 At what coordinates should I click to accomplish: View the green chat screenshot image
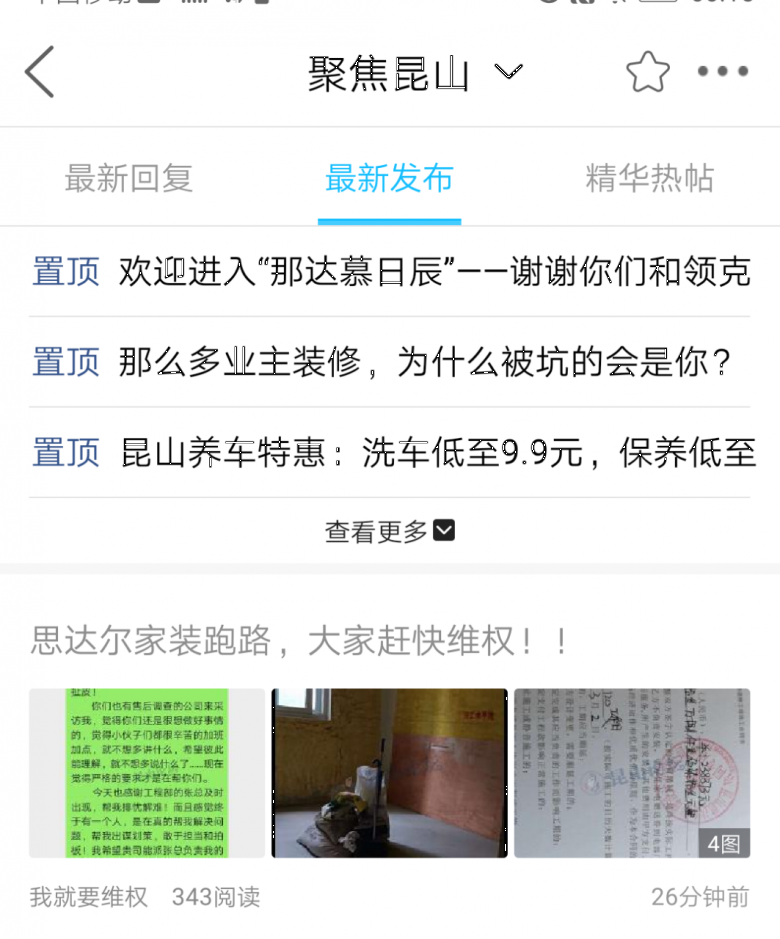(x=147, y=772)
